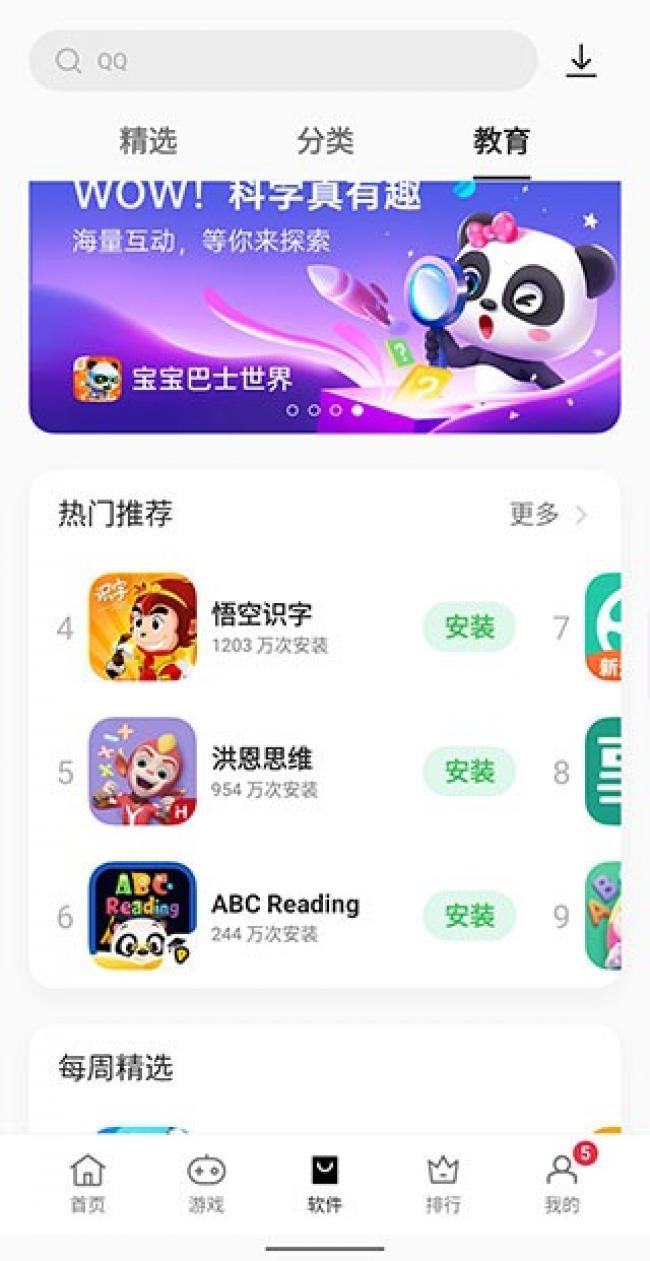Switch to the 分类 tab
650x1261 pixels.
325,141
